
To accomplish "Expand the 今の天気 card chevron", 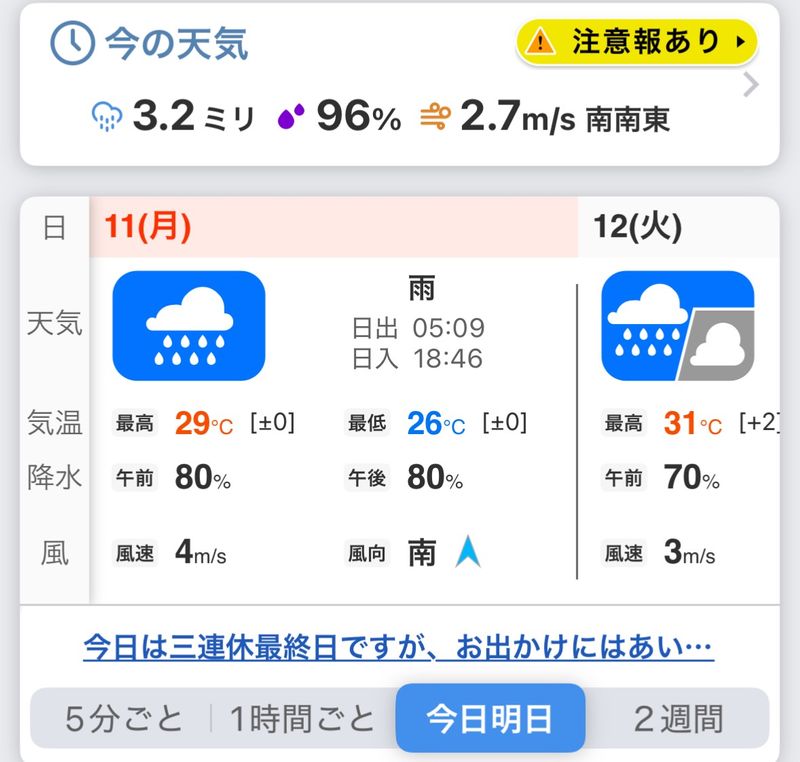I will tap(752, 85).
